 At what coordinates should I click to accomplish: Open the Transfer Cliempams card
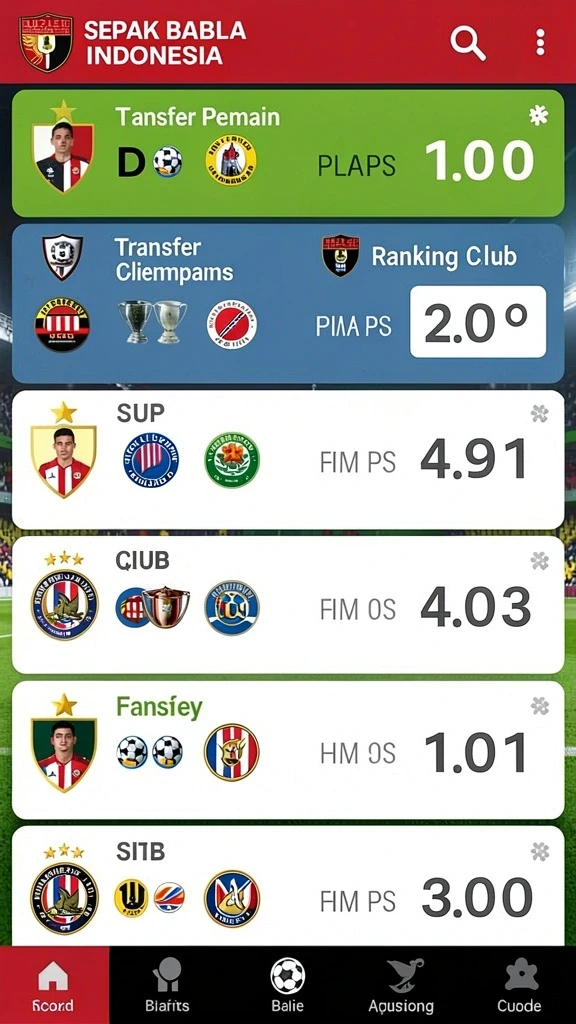(x=288, y=304)
